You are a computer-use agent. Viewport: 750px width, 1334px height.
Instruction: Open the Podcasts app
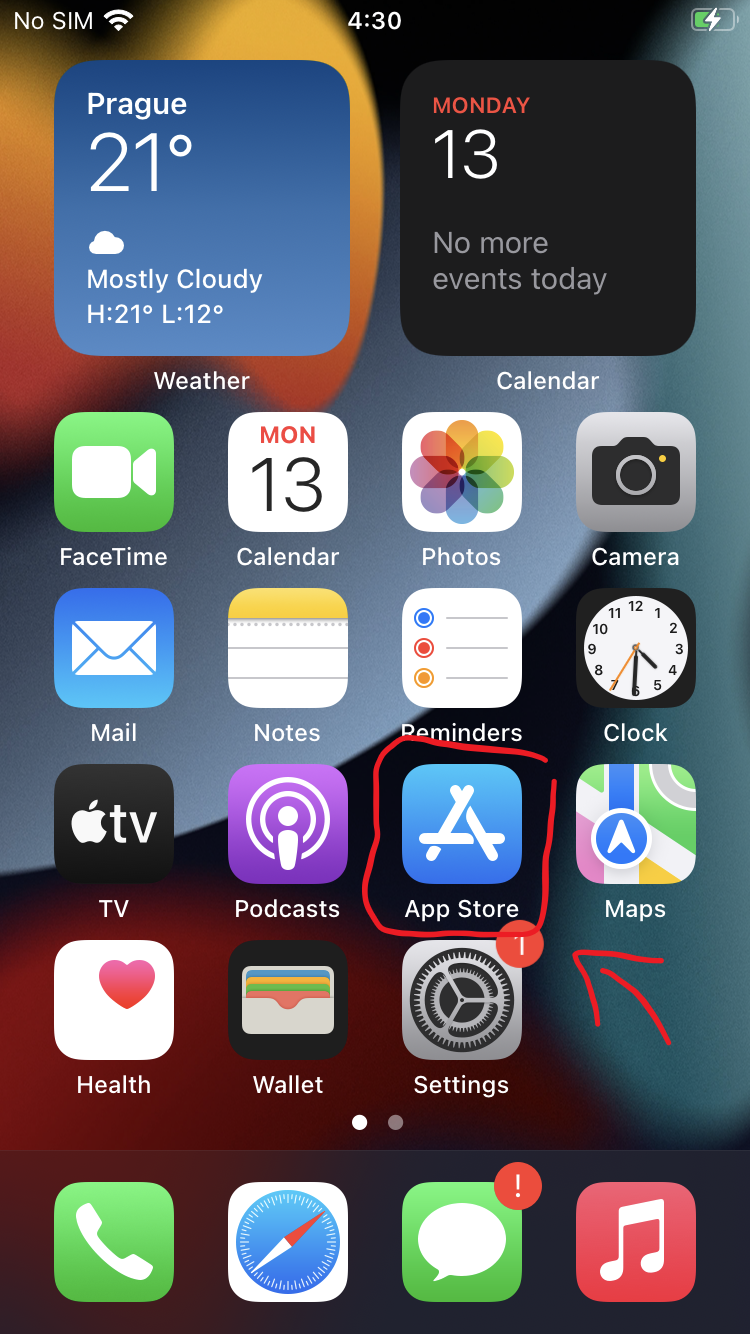(x=288, y=824)
